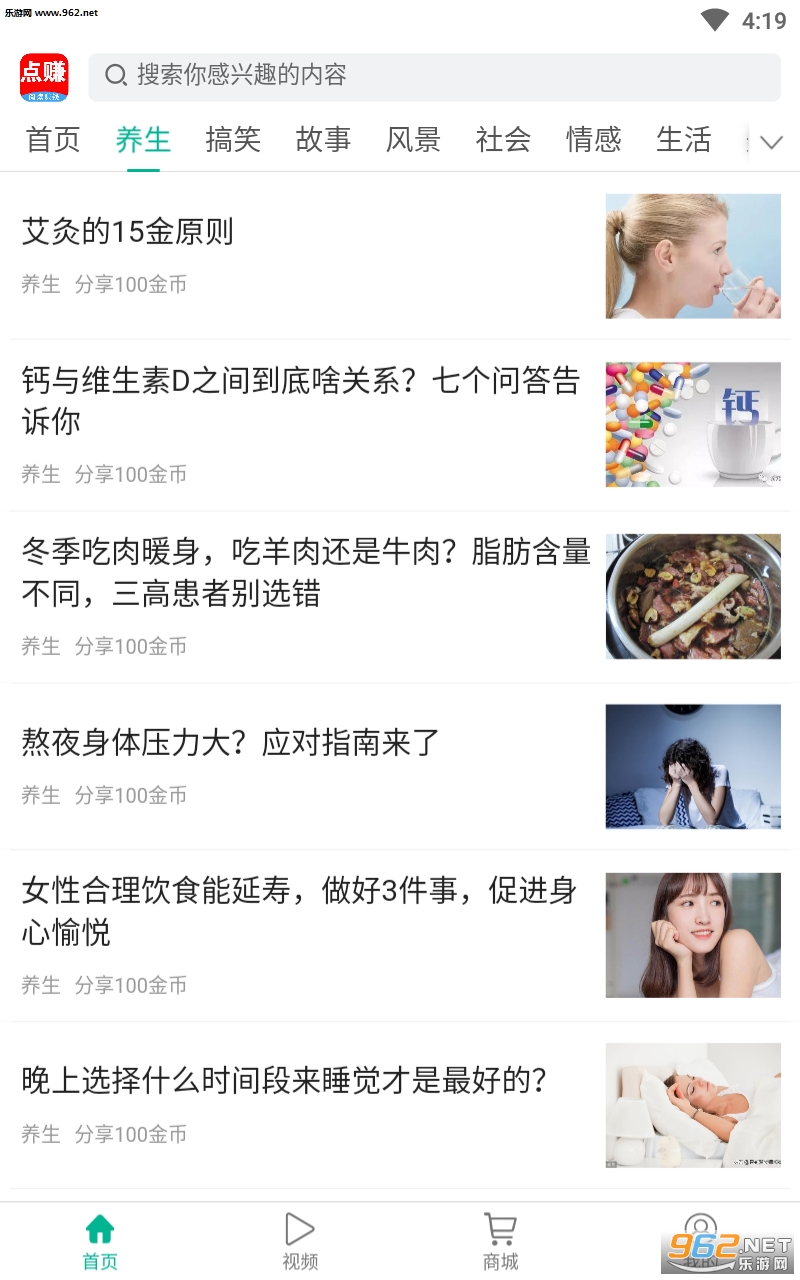This screenshot has width=800, height=1280.
Task: Tap the 首页 bottom navigation item
Action: (100, 1241)
